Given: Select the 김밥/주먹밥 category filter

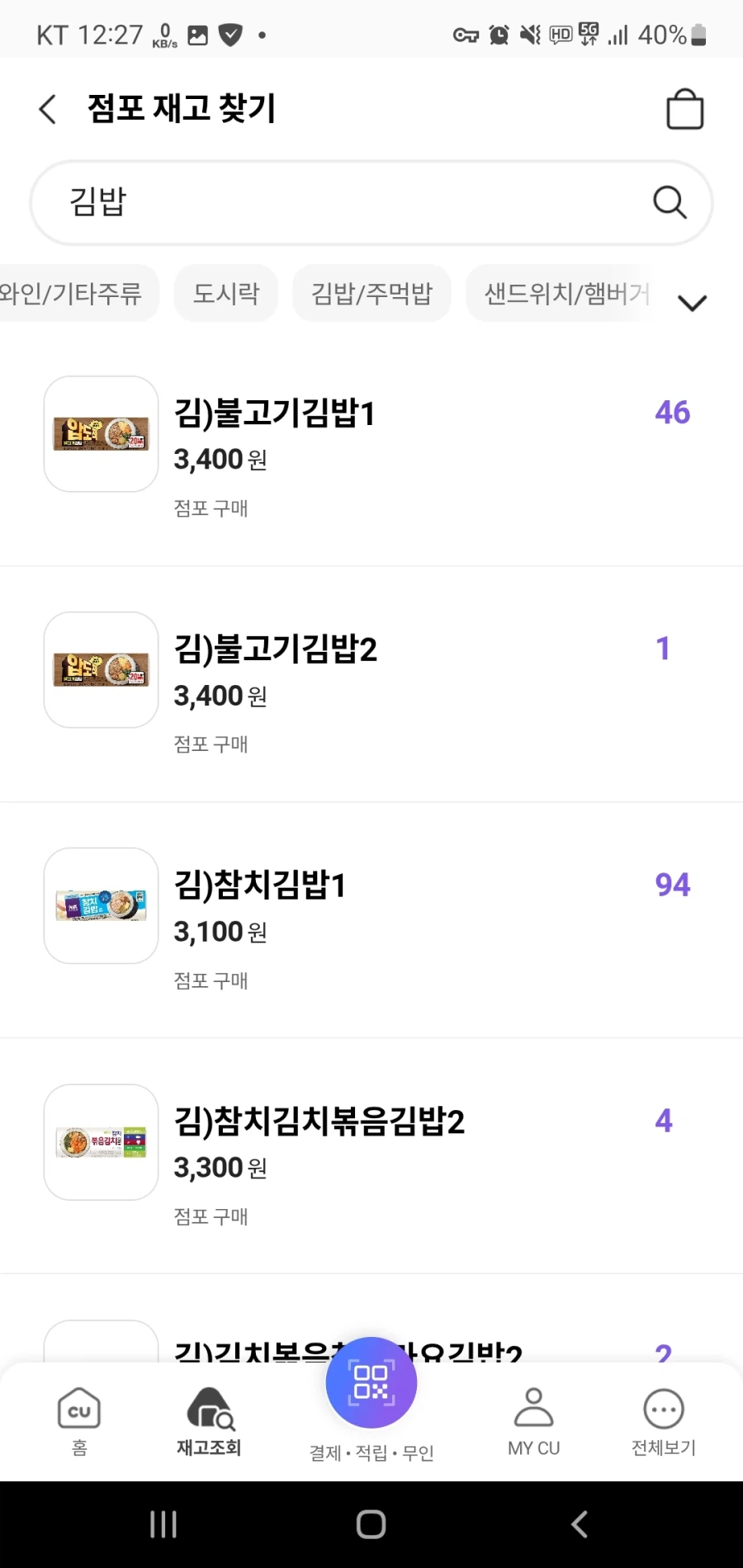Looking at the screenshot, I should tap(371, 293).
